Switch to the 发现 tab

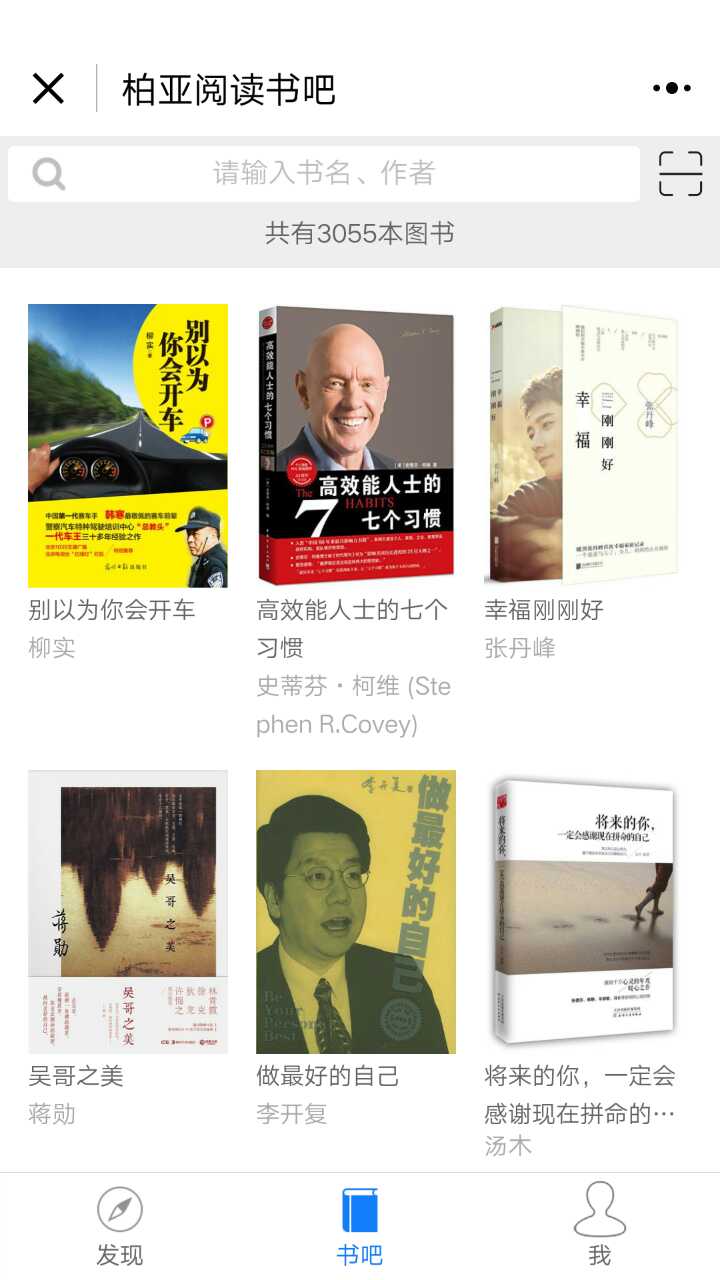point(120,1226)
